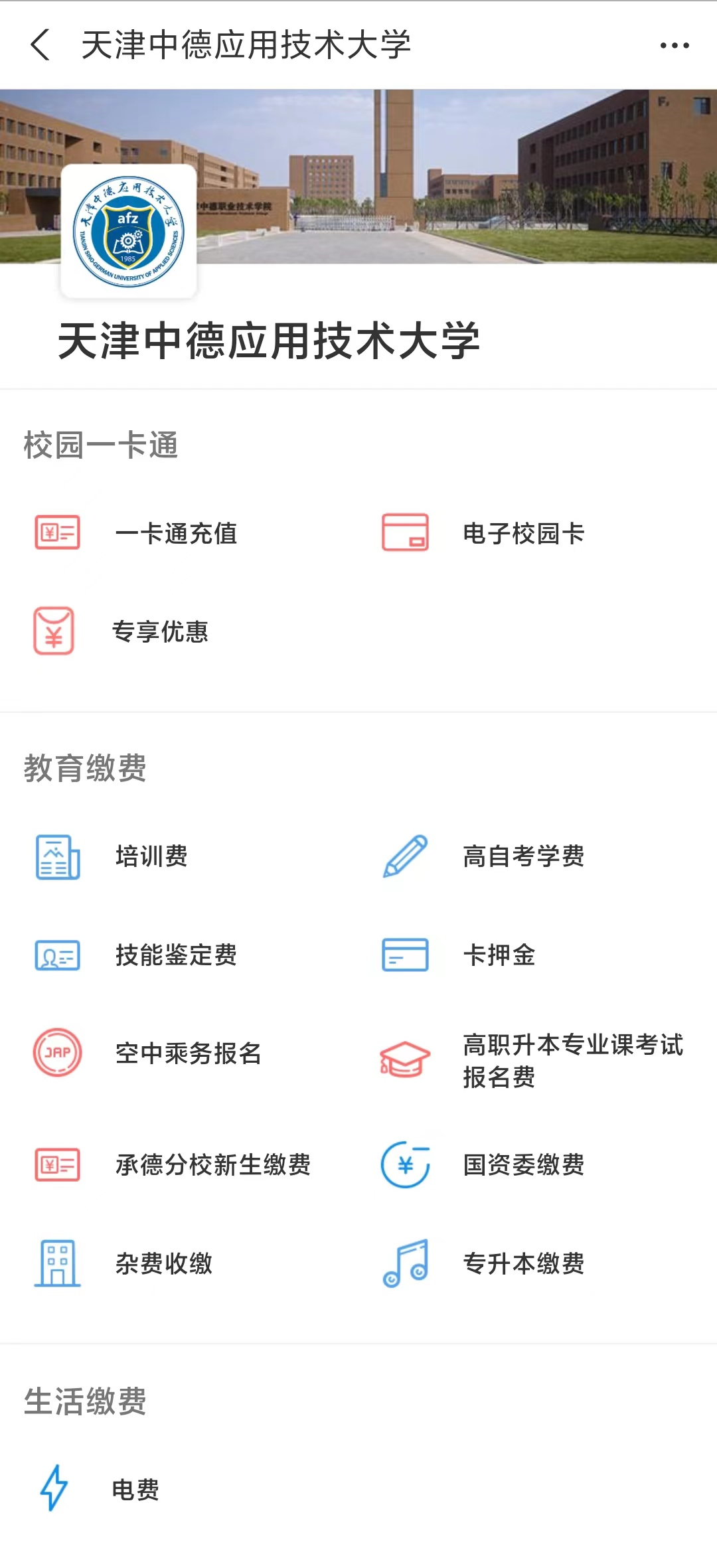The height and width of the screenshot is (1568, 717).
Task: Choose 技能鉴定费 payment
Action: 176,955
